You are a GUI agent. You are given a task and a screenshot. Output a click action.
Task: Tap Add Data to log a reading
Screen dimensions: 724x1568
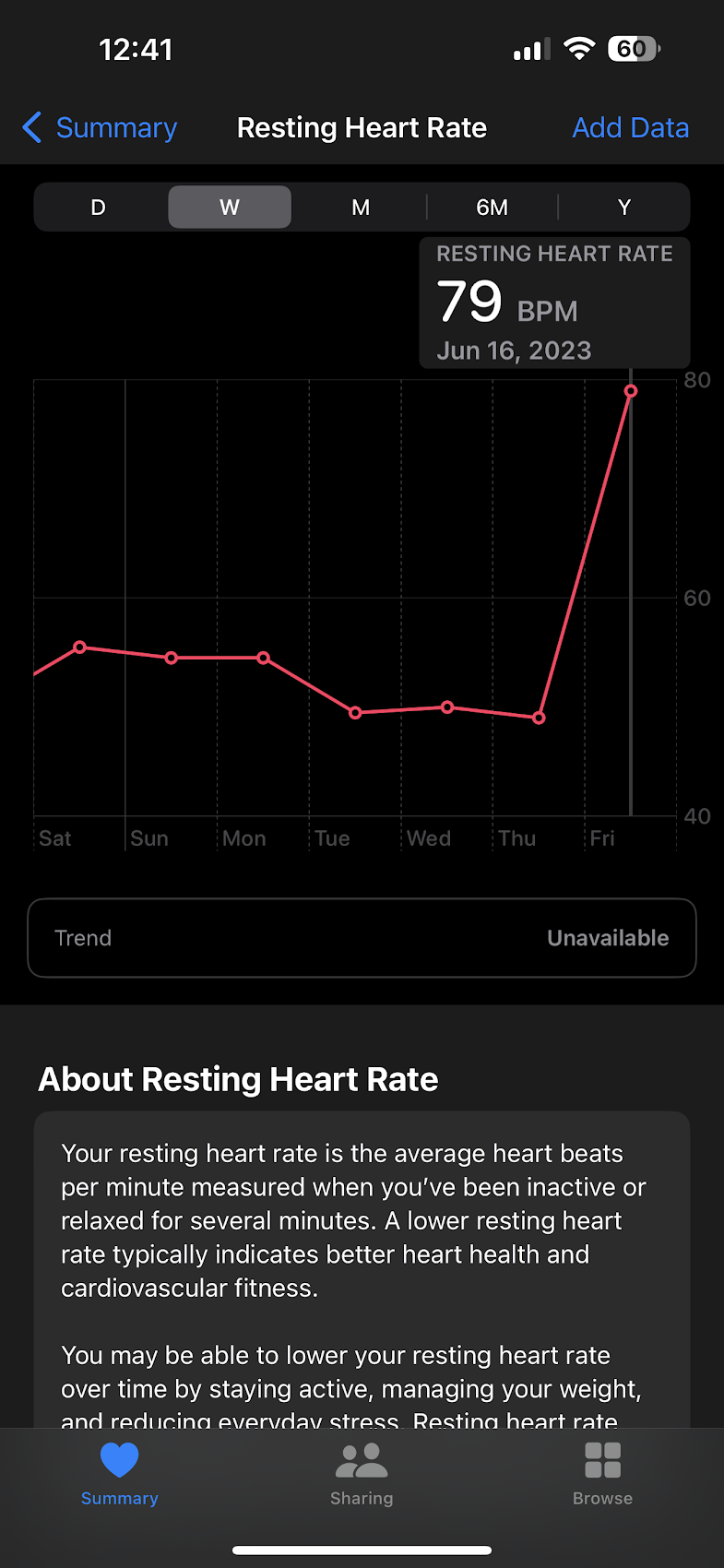tap(630, 127)
